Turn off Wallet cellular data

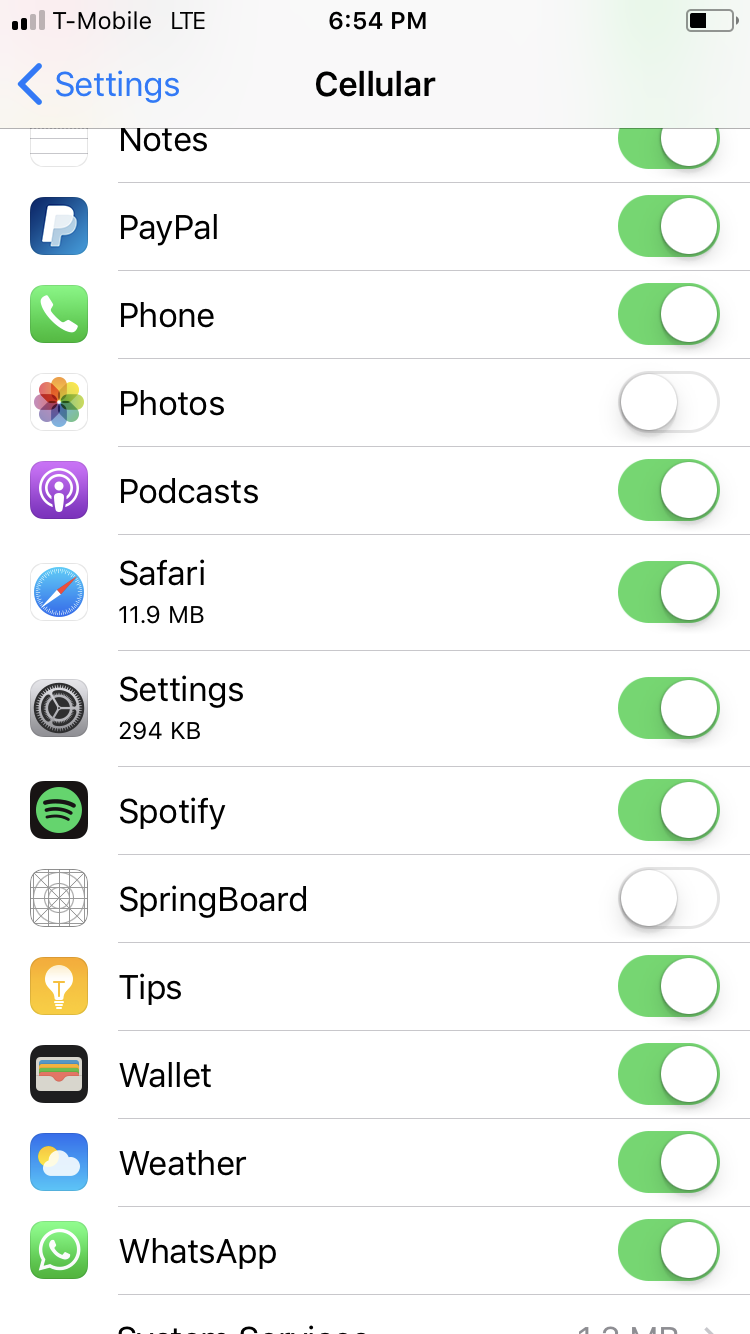tap(668, 1075)
